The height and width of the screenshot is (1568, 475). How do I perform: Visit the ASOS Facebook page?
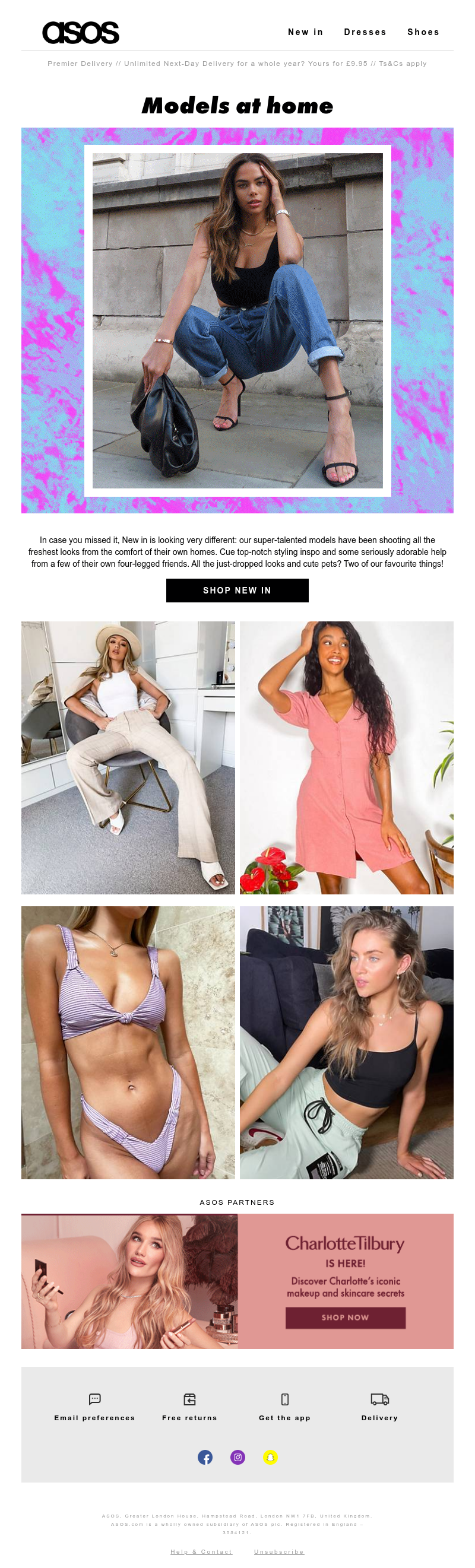pos(205,1456)
